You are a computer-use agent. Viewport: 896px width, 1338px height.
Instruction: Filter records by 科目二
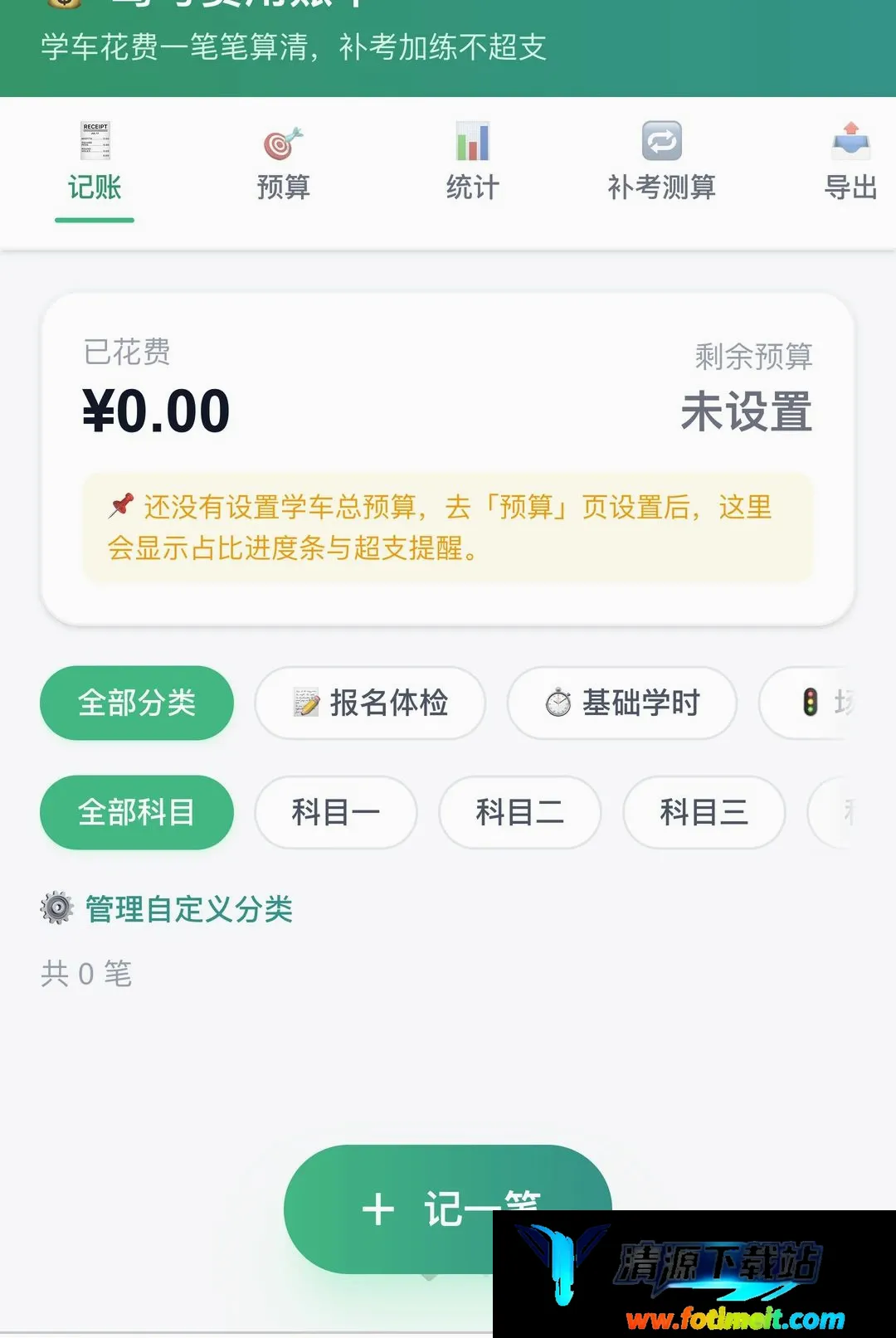[520, 812]
